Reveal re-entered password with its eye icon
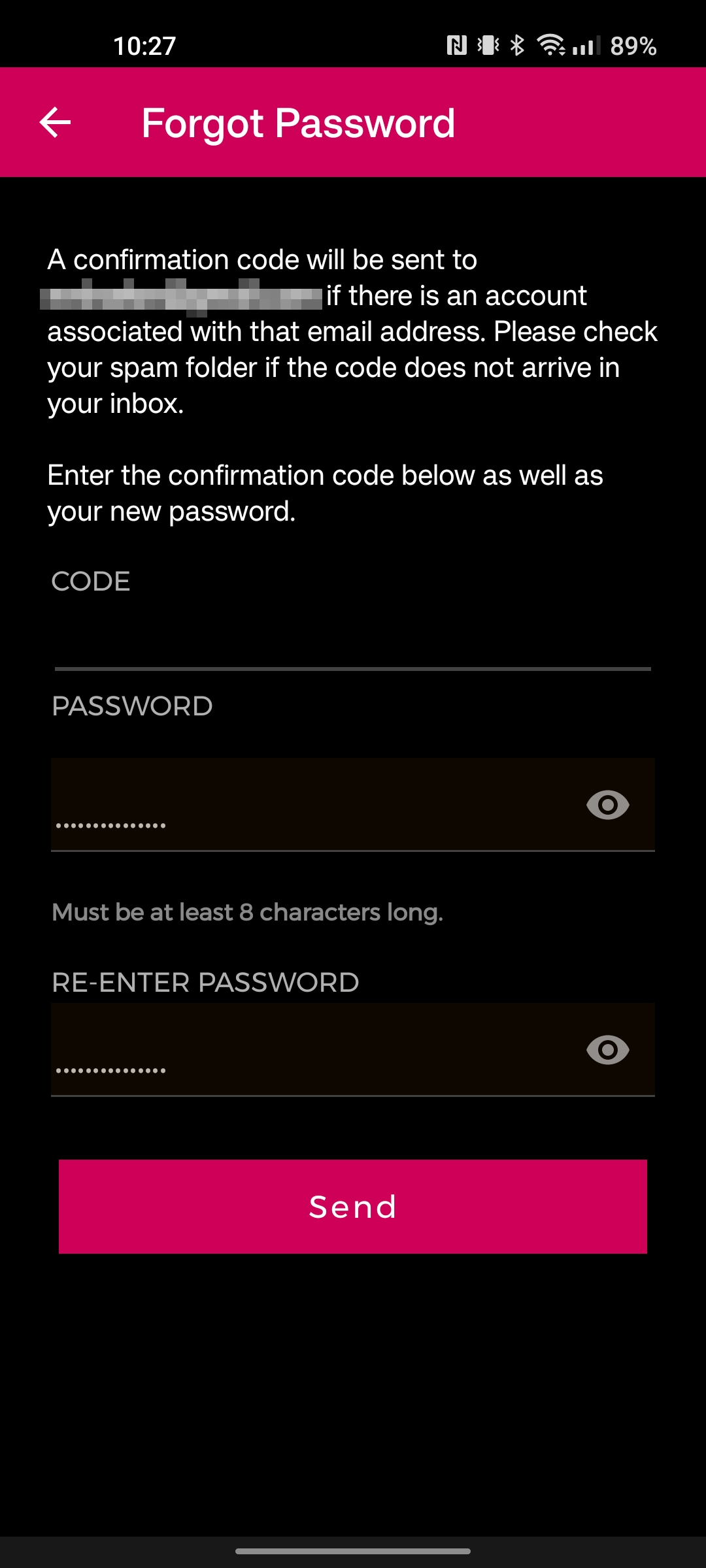Image resolution: width=706 pixels, height=1568 pixels. pos(608,1050)
